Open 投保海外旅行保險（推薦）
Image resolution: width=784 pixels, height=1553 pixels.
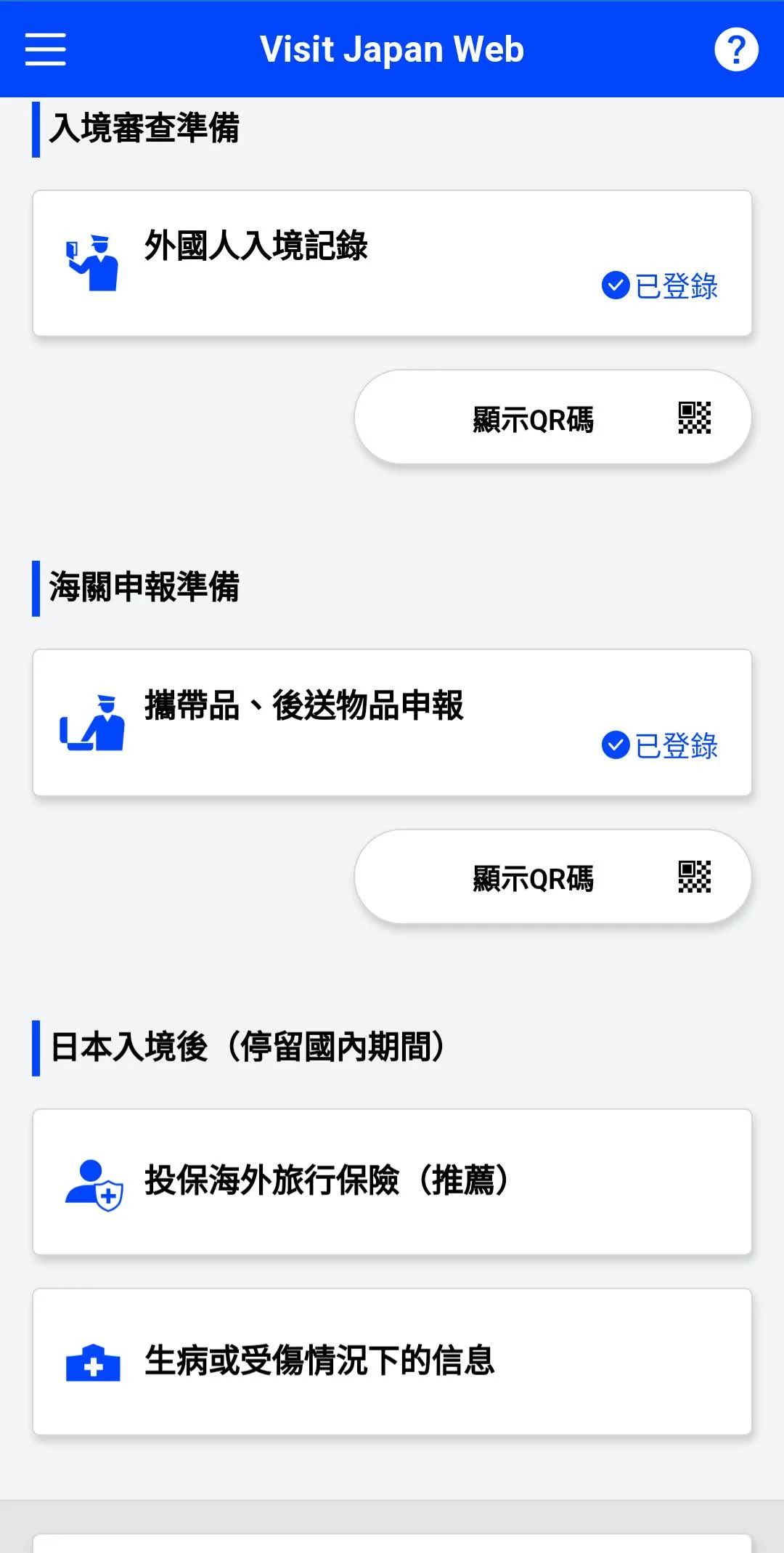[x=392, y=1182]
